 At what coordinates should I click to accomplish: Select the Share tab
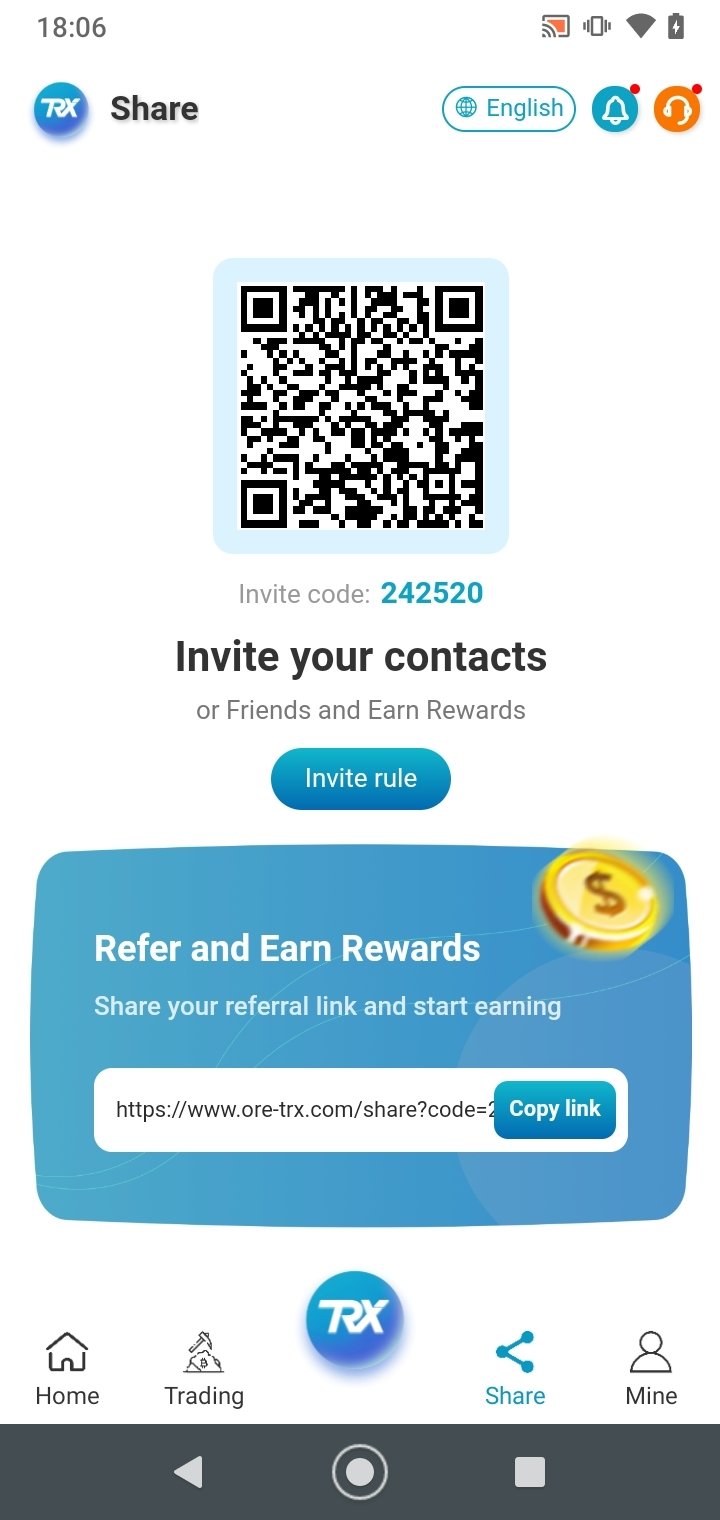[x=515, y=1368]
